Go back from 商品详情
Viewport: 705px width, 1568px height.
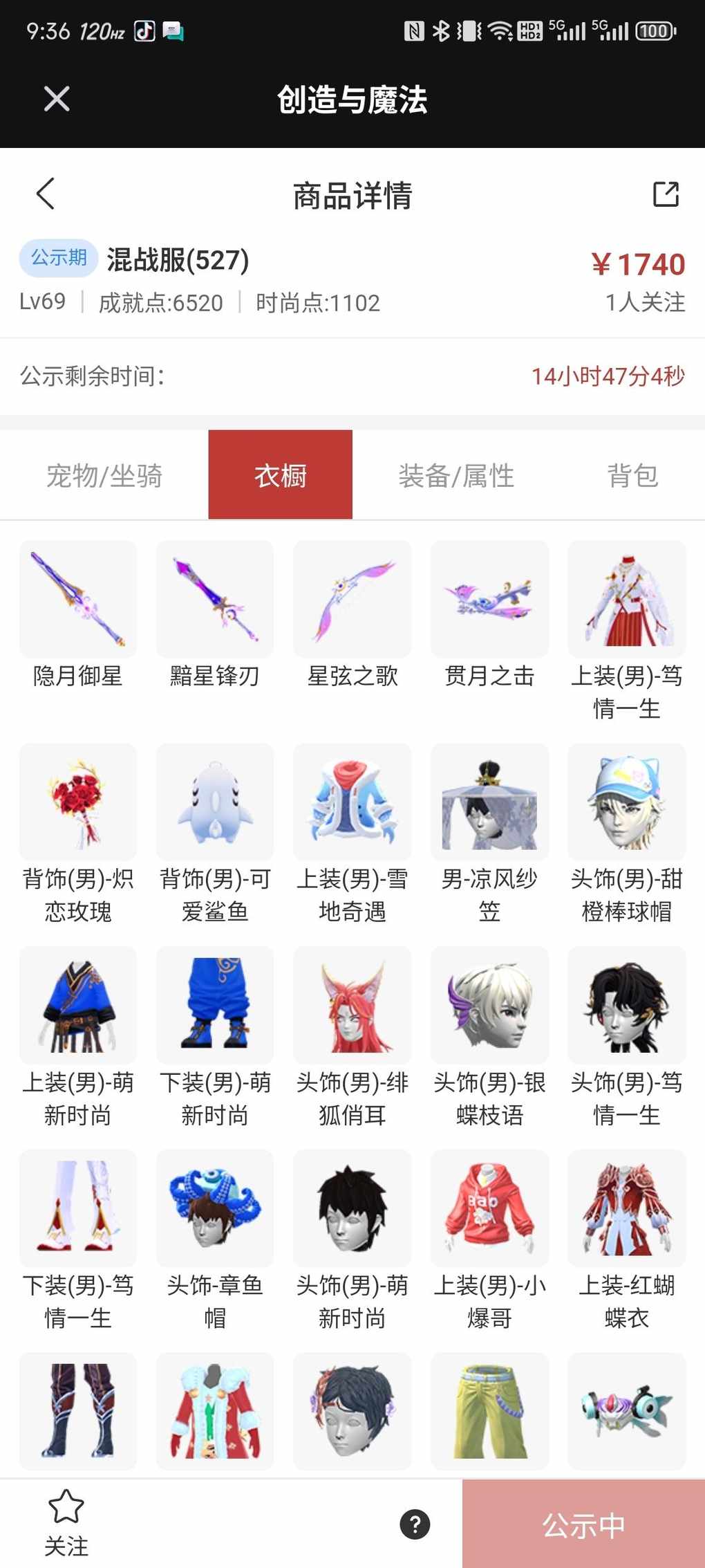[46, 194]
